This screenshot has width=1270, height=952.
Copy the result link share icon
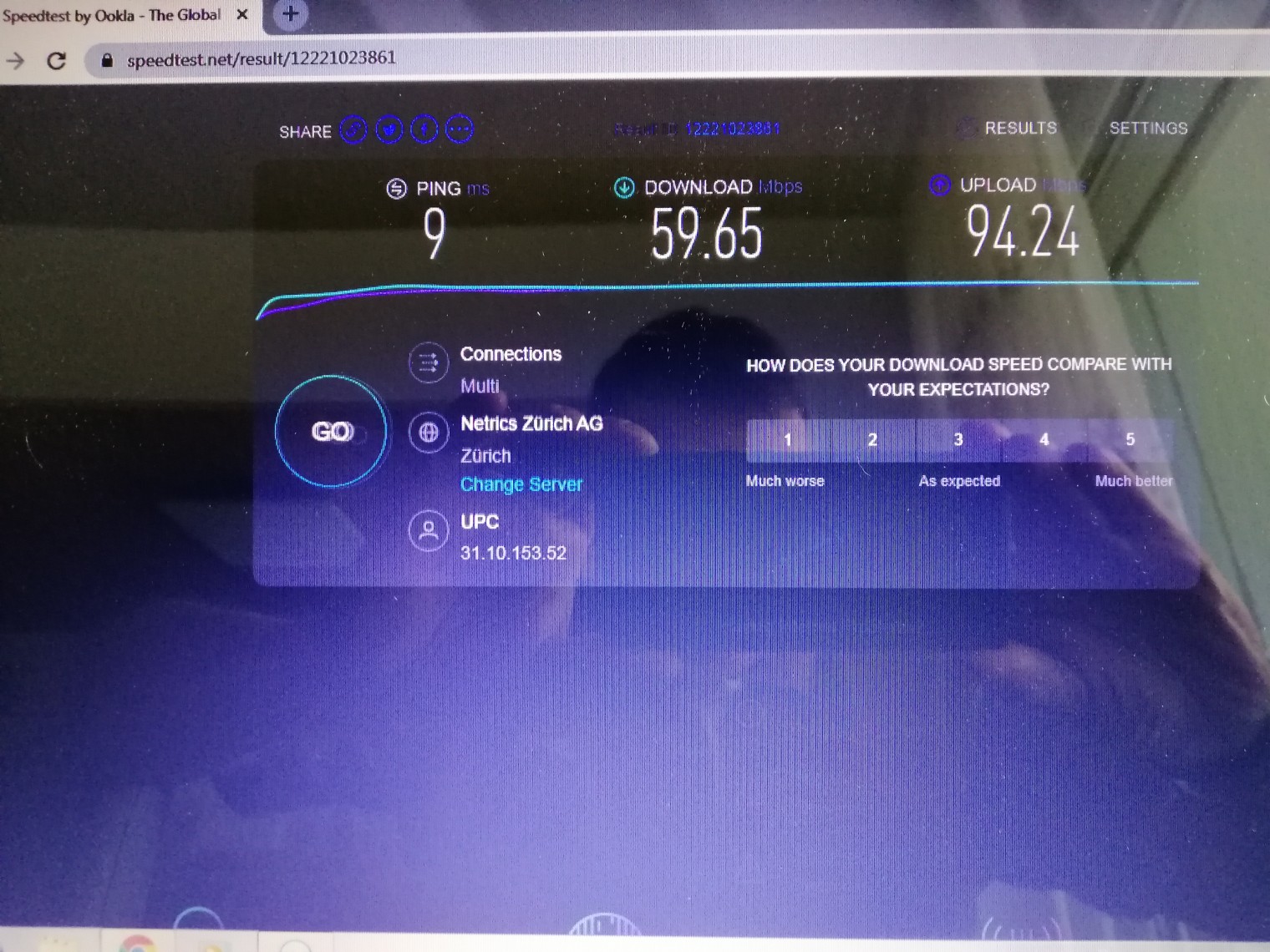pos(353,129)
